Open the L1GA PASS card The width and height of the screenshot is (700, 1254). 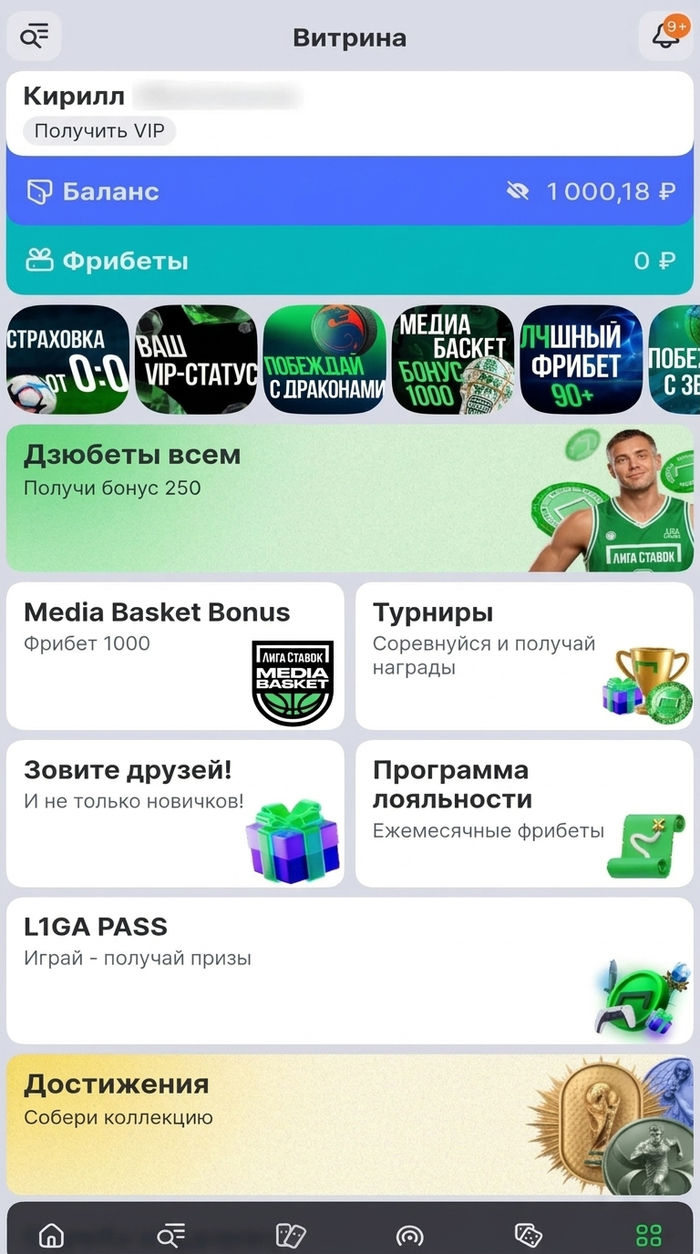click(350, 971)
